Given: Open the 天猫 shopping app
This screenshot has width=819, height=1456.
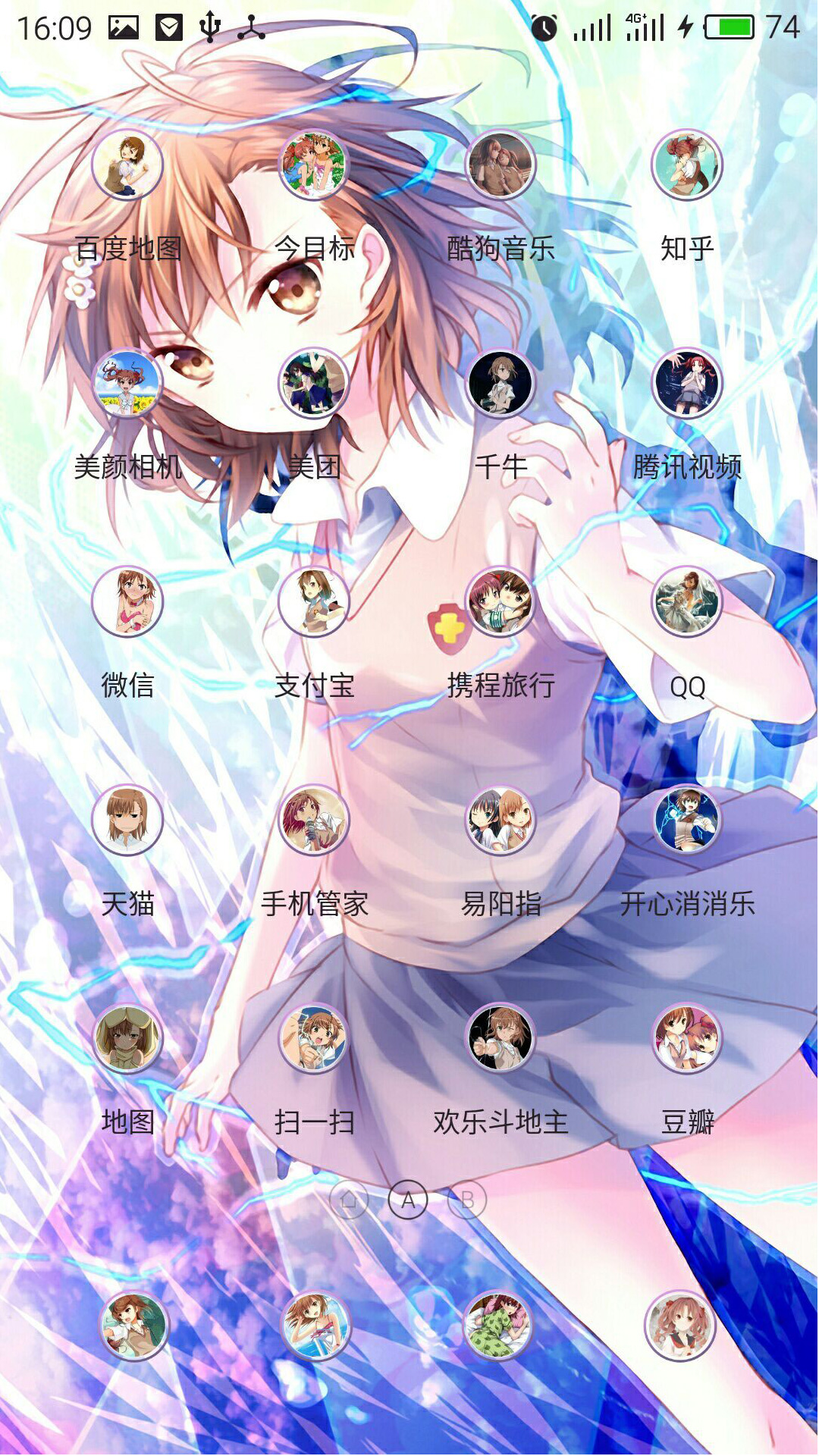Looking at the screenshot, I should coord(127,821).
